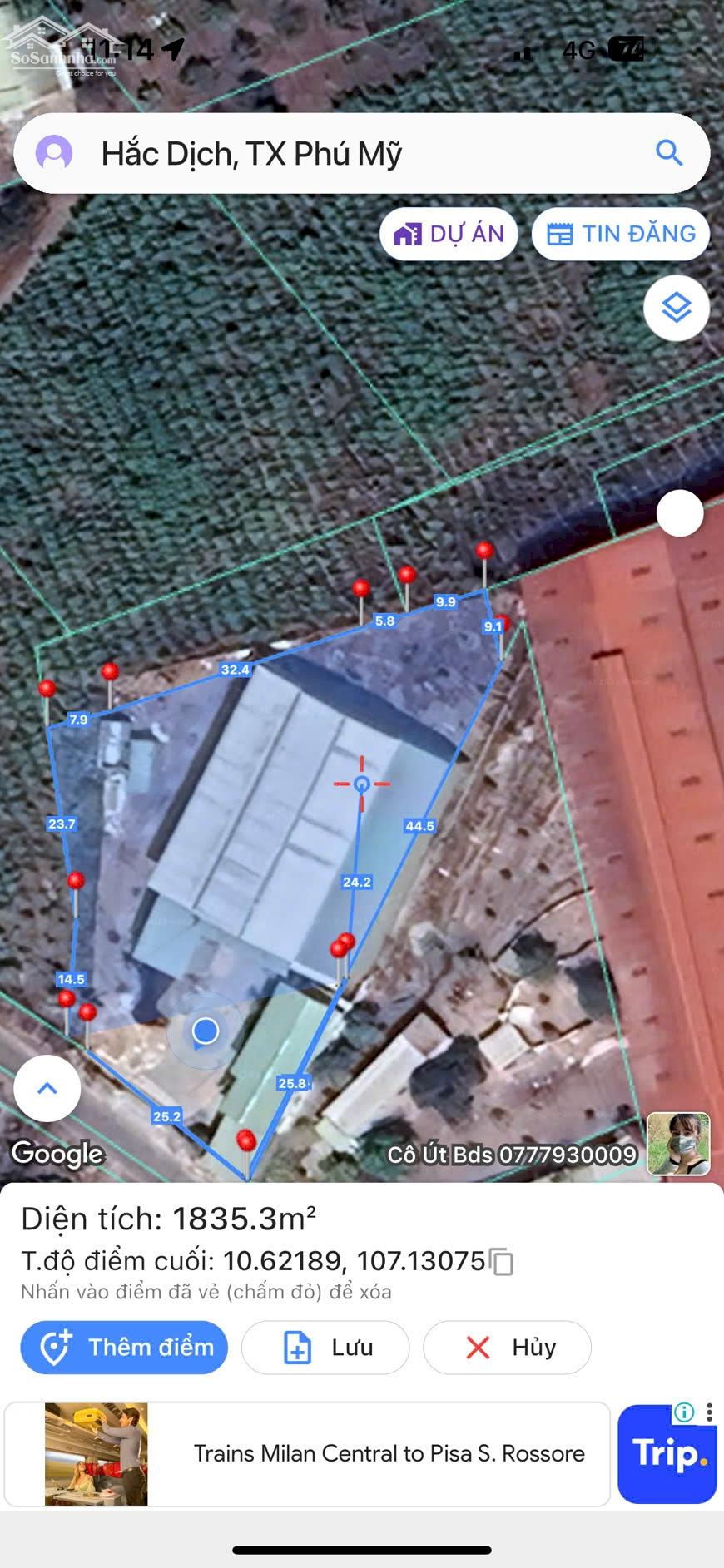Expand the panel with the up chevron
This screenshot has width=724, height=1568.
(x=47, y=1088)
